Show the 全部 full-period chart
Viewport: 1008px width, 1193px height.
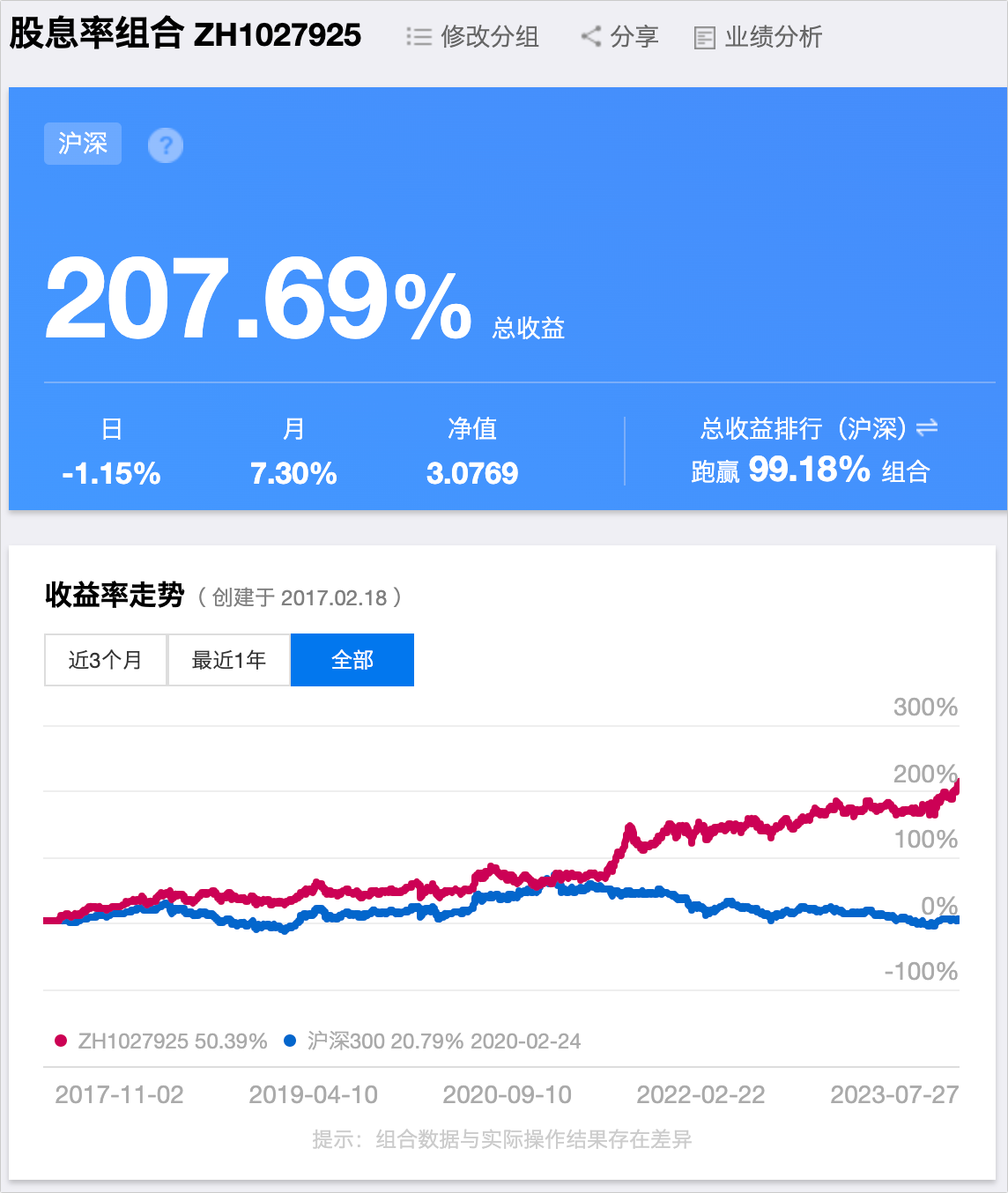coord(352,660)
